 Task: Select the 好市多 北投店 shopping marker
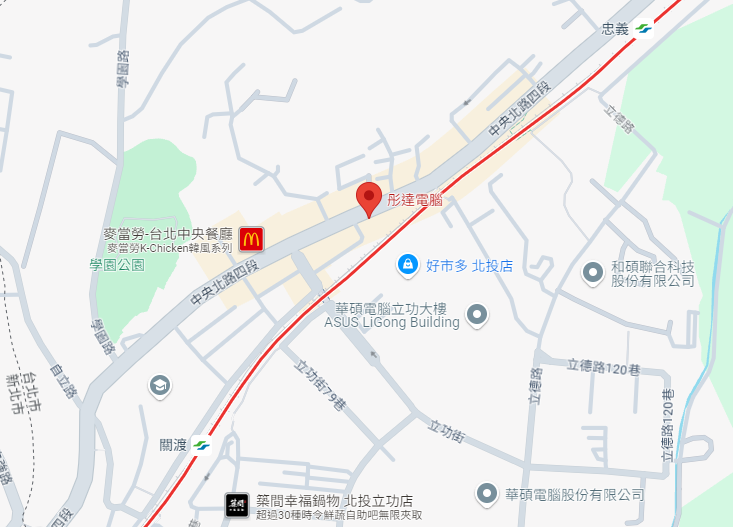pos(408,265)
